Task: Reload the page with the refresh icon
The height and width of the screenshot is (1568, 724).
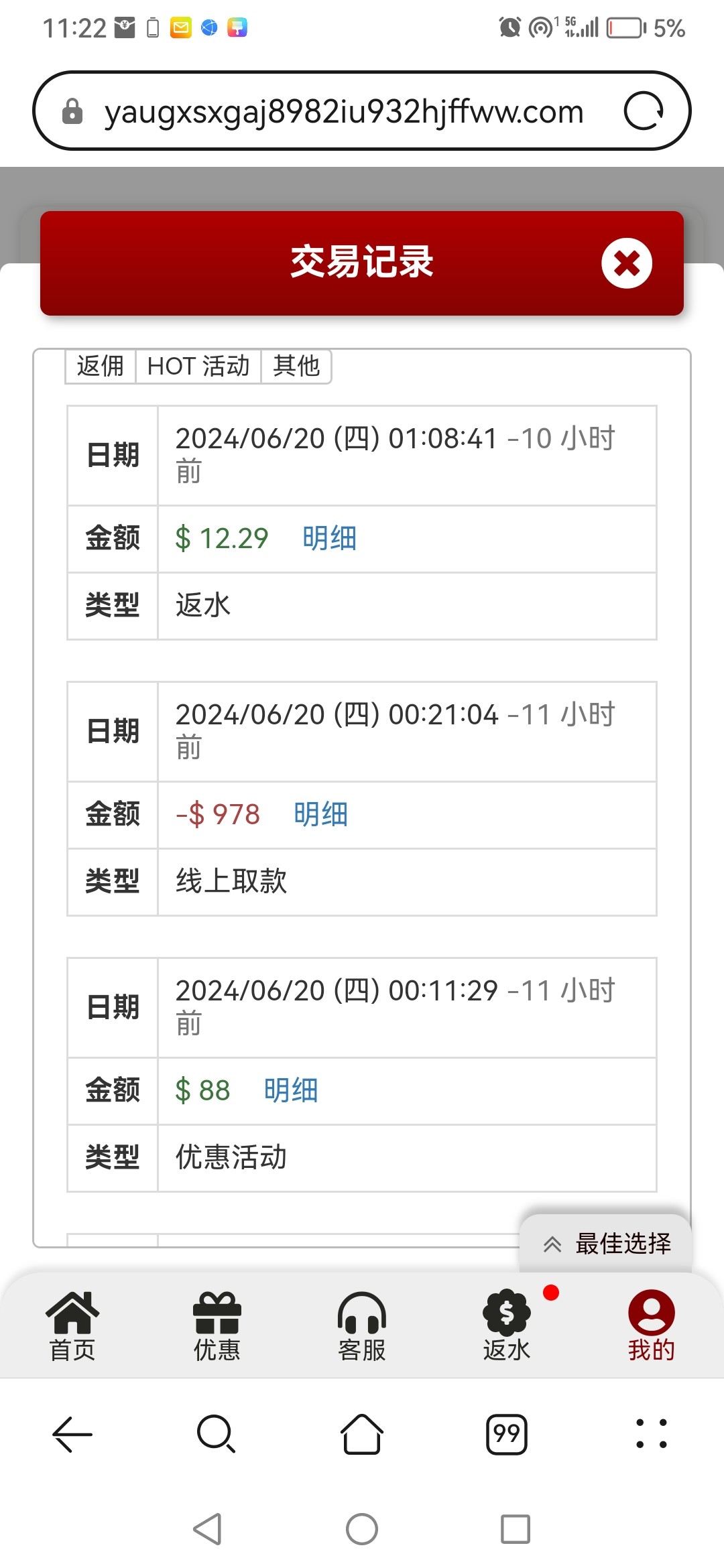Action: (644, 111)
